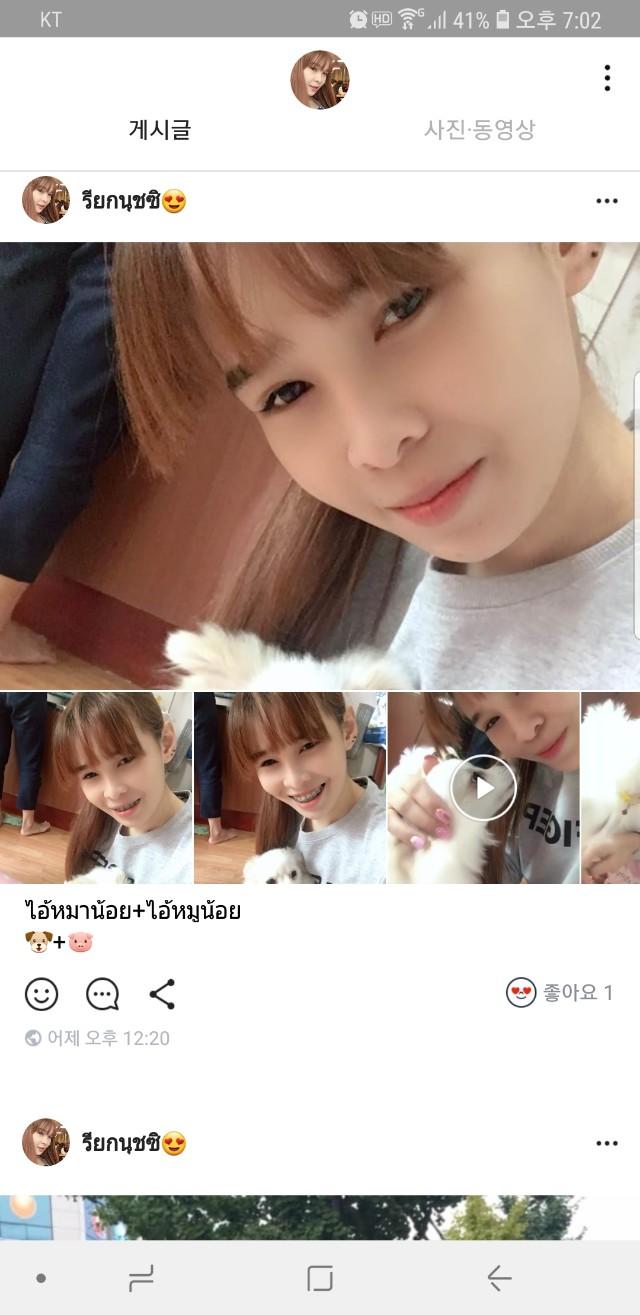Play the video thumbnail in the post

(483, 788)
